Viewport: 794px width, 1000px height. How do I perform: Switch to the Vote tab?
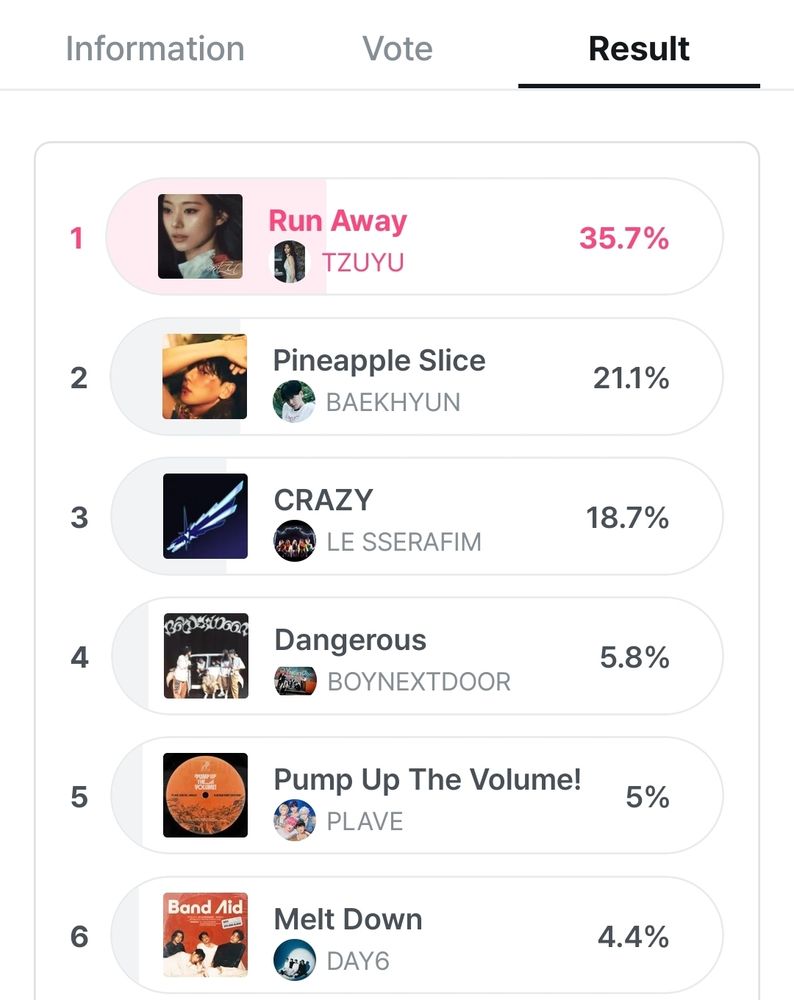[399, 48]
